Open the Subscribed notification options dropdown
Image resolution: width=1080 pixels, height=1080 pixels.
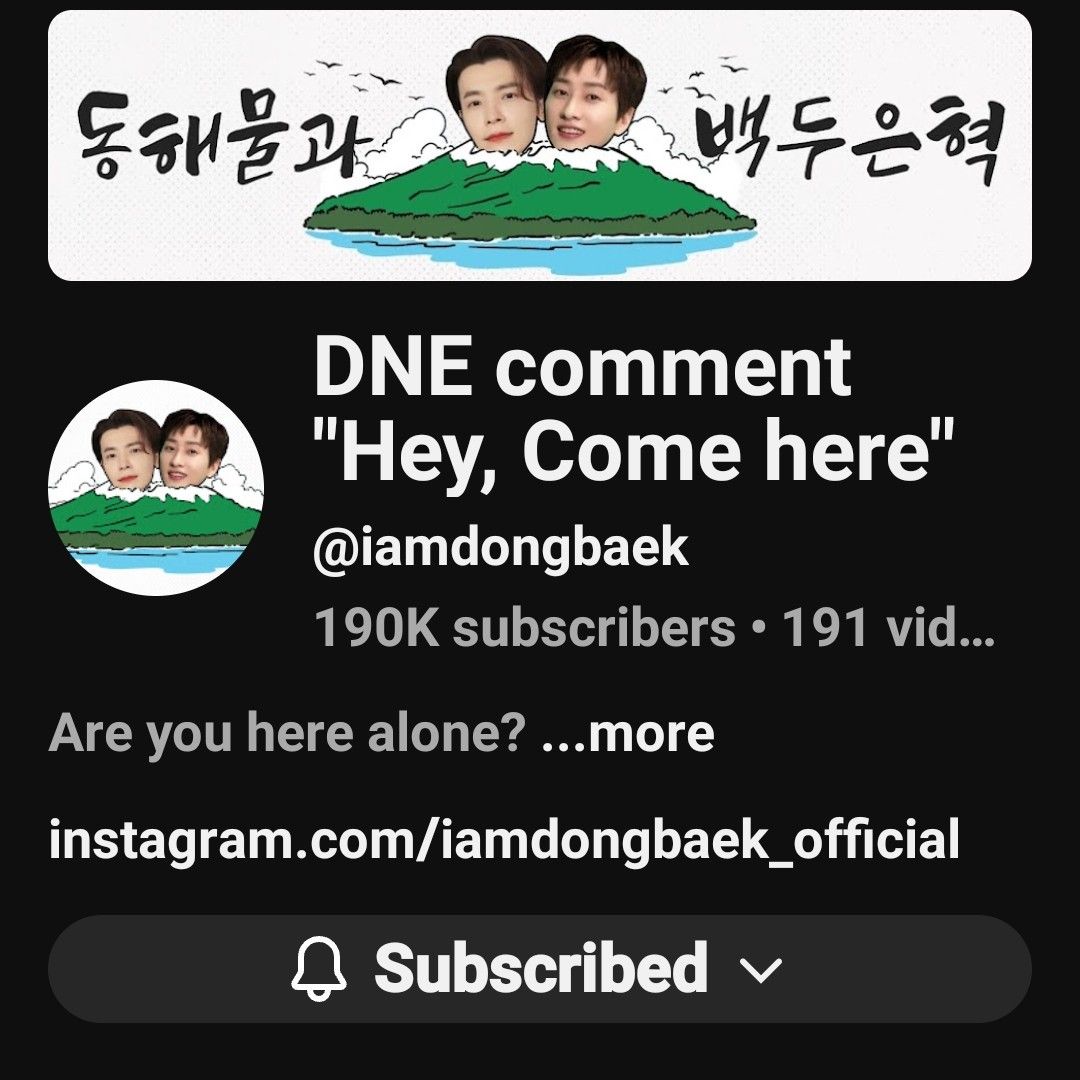(539, 968)
